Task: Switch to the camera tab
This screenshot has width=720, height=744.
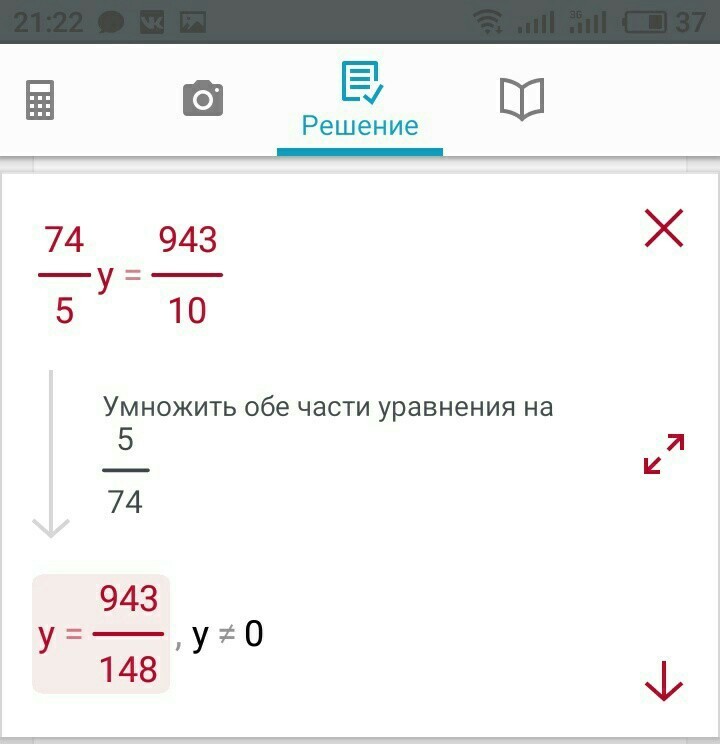Action: pos(203,99)
